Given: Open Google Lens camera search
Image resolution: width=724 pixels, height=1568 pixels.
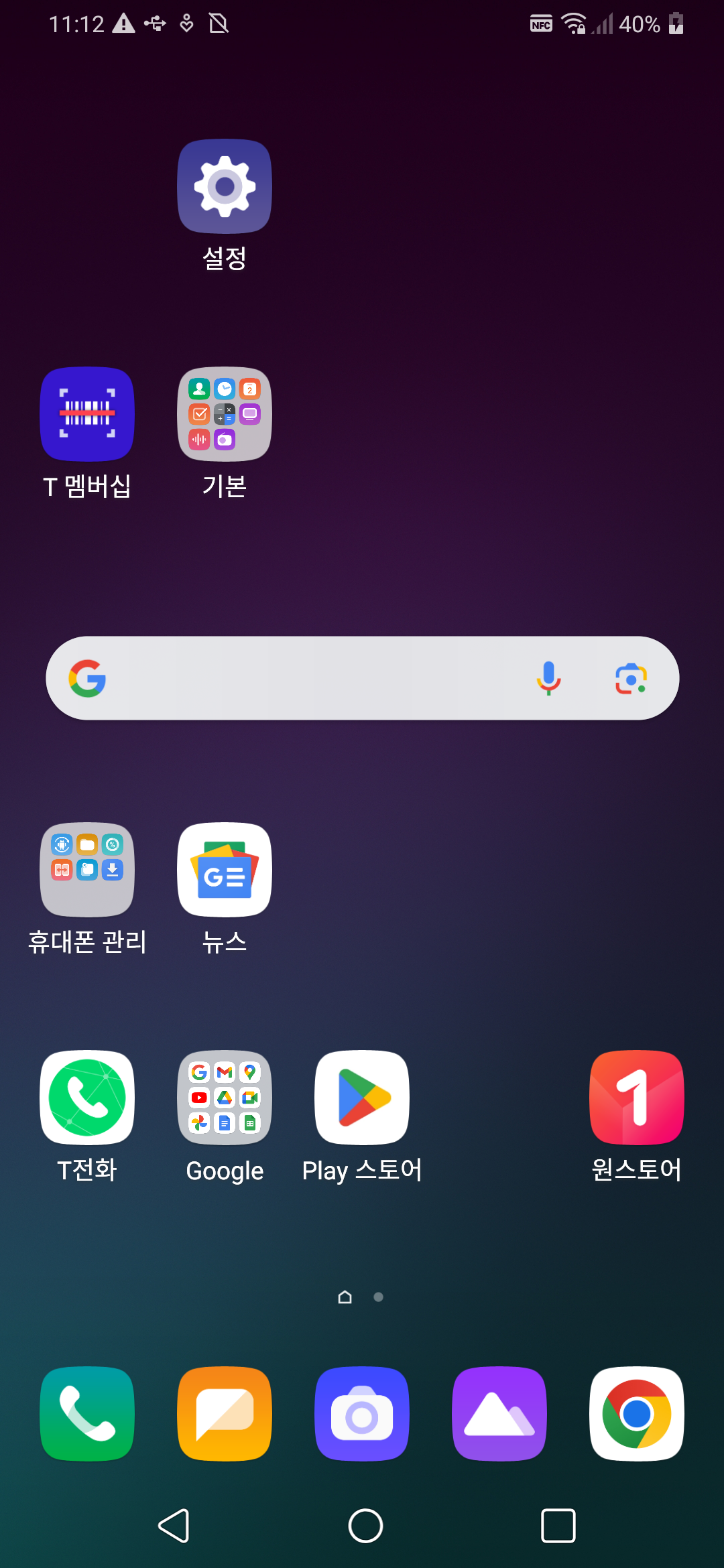Looking at the screenshot, I should (x=631, y=679).
